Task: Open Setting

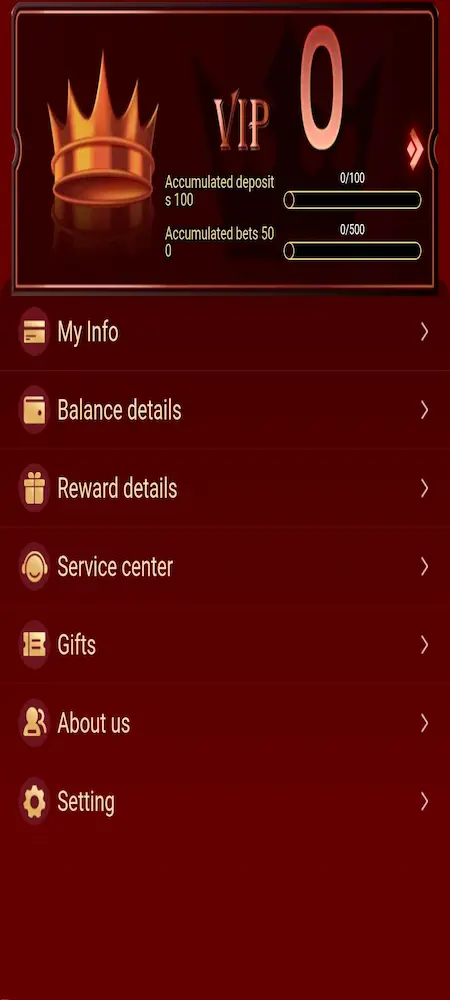Action: point(225,802)
